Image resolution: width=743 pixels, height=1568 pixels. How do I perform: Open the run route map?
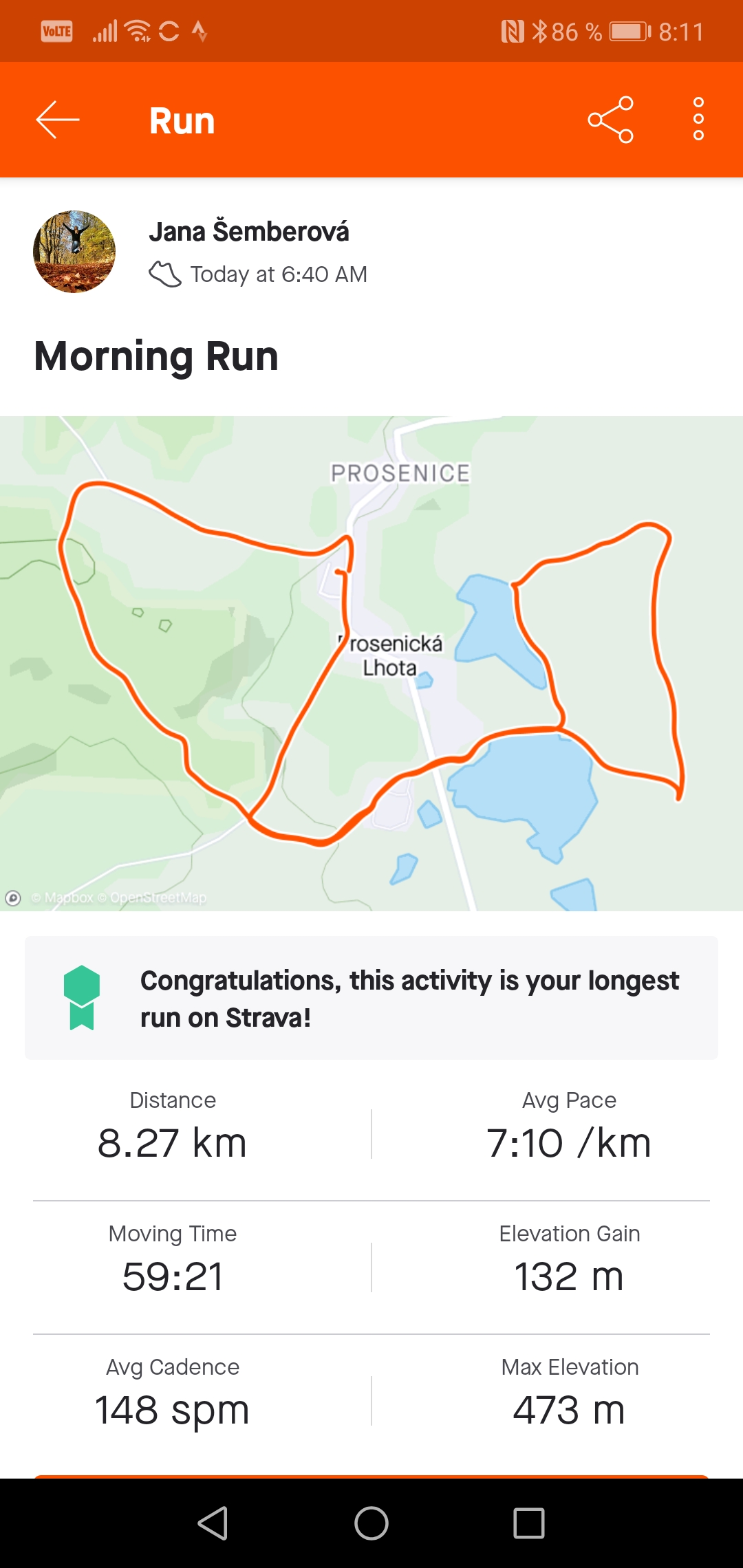(x=371, y=664)
